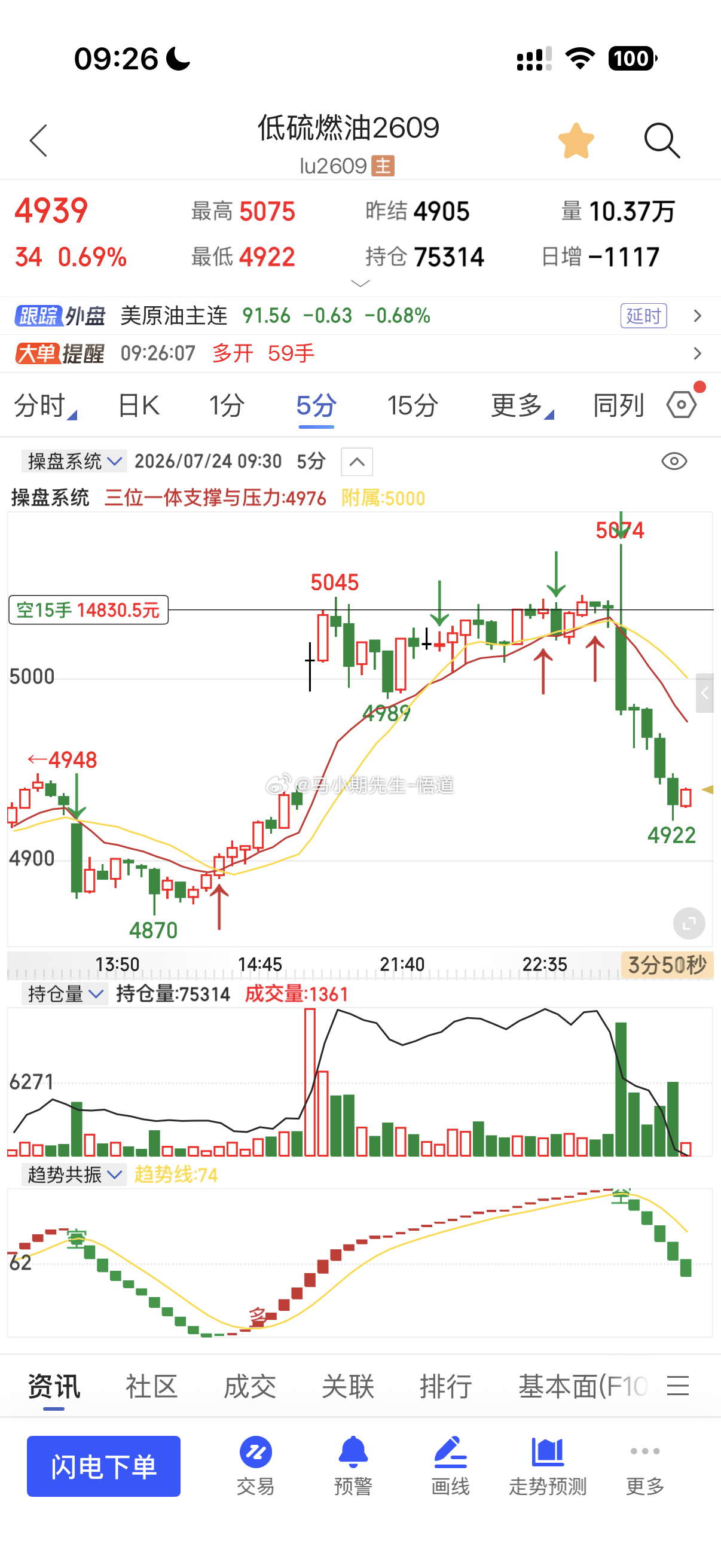Open the 趋势共振 indicator dropdown

pyautogui.click(x=74, y=1174)
